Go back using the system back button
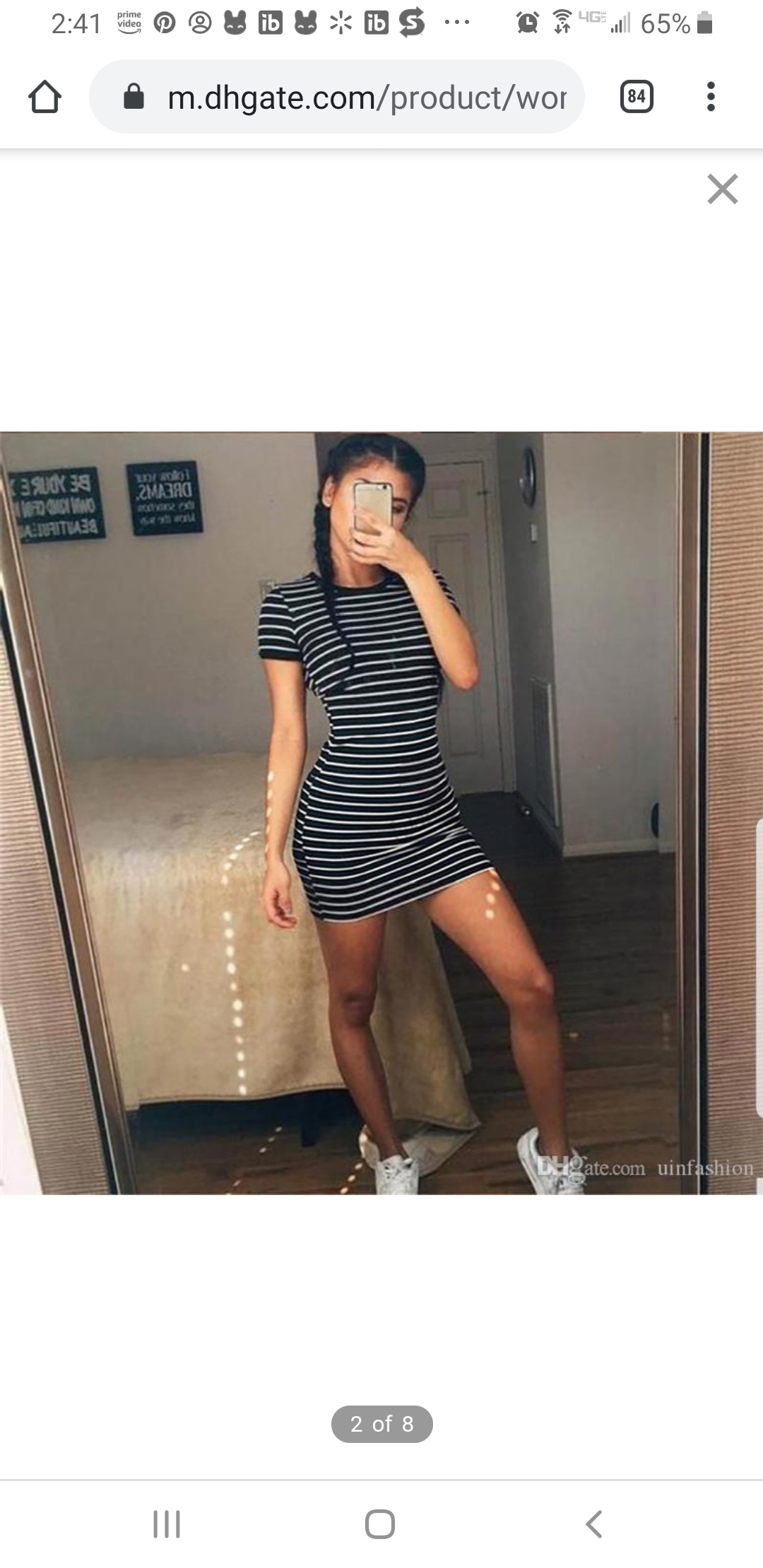This screenshot has width=763, height=1568. (594, 1524)
